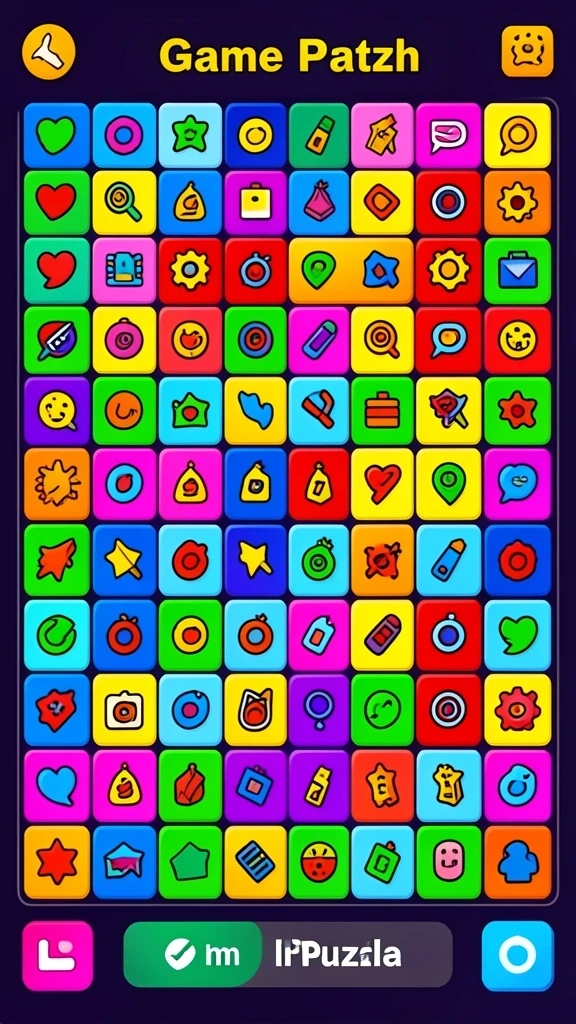
Task: Tap the green star on light blue tile
Action: tap(189, 135)
